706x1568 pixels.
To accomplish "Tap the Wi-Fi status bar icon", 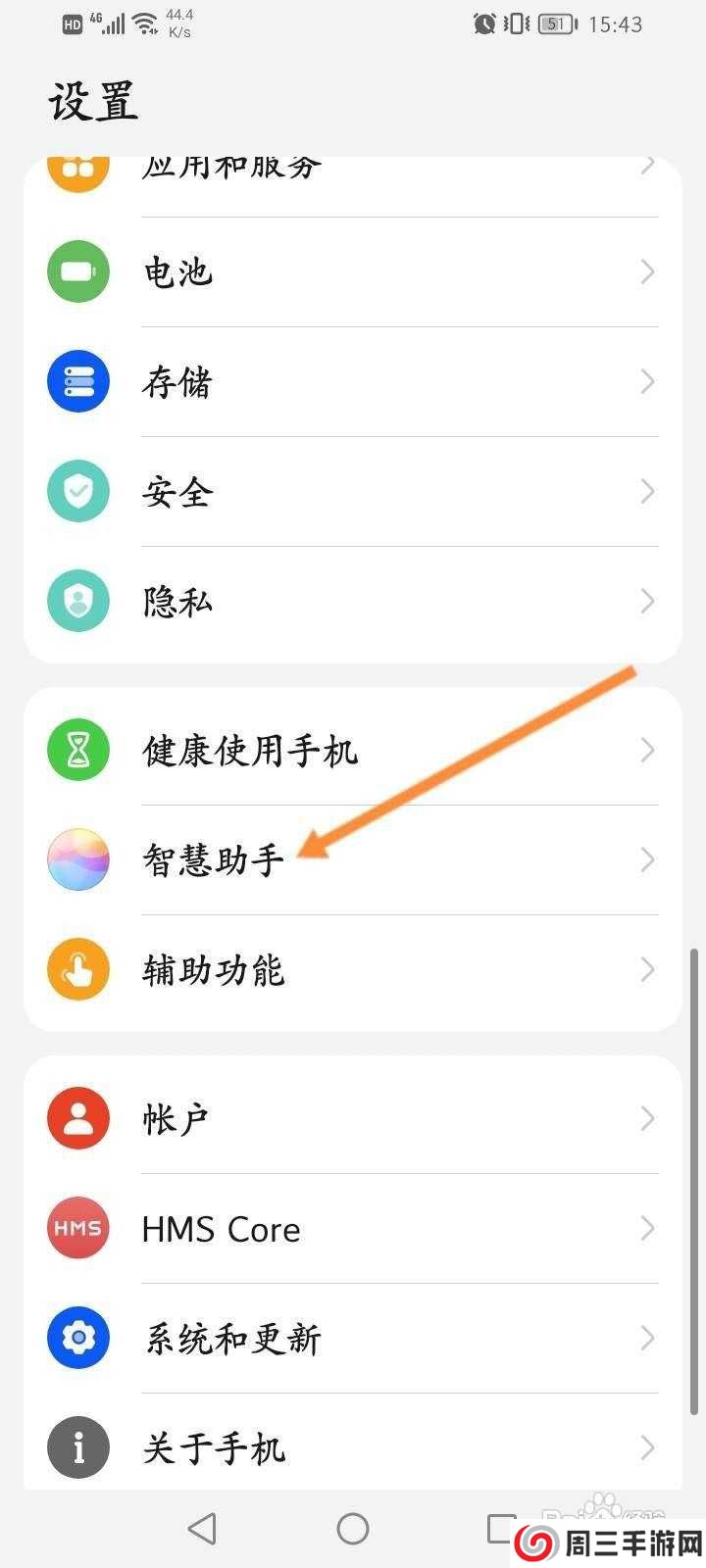I will click(x=143, y=24).
